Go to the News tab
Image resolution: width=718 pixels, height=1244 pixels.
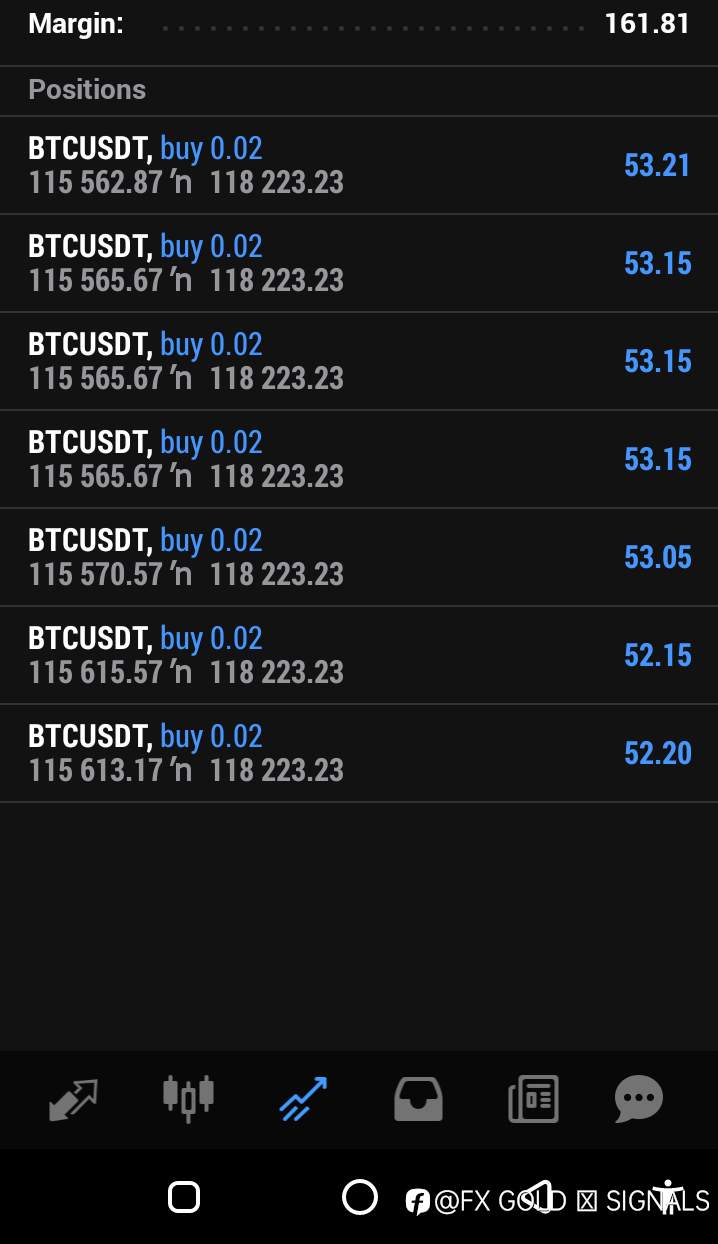533,1099
